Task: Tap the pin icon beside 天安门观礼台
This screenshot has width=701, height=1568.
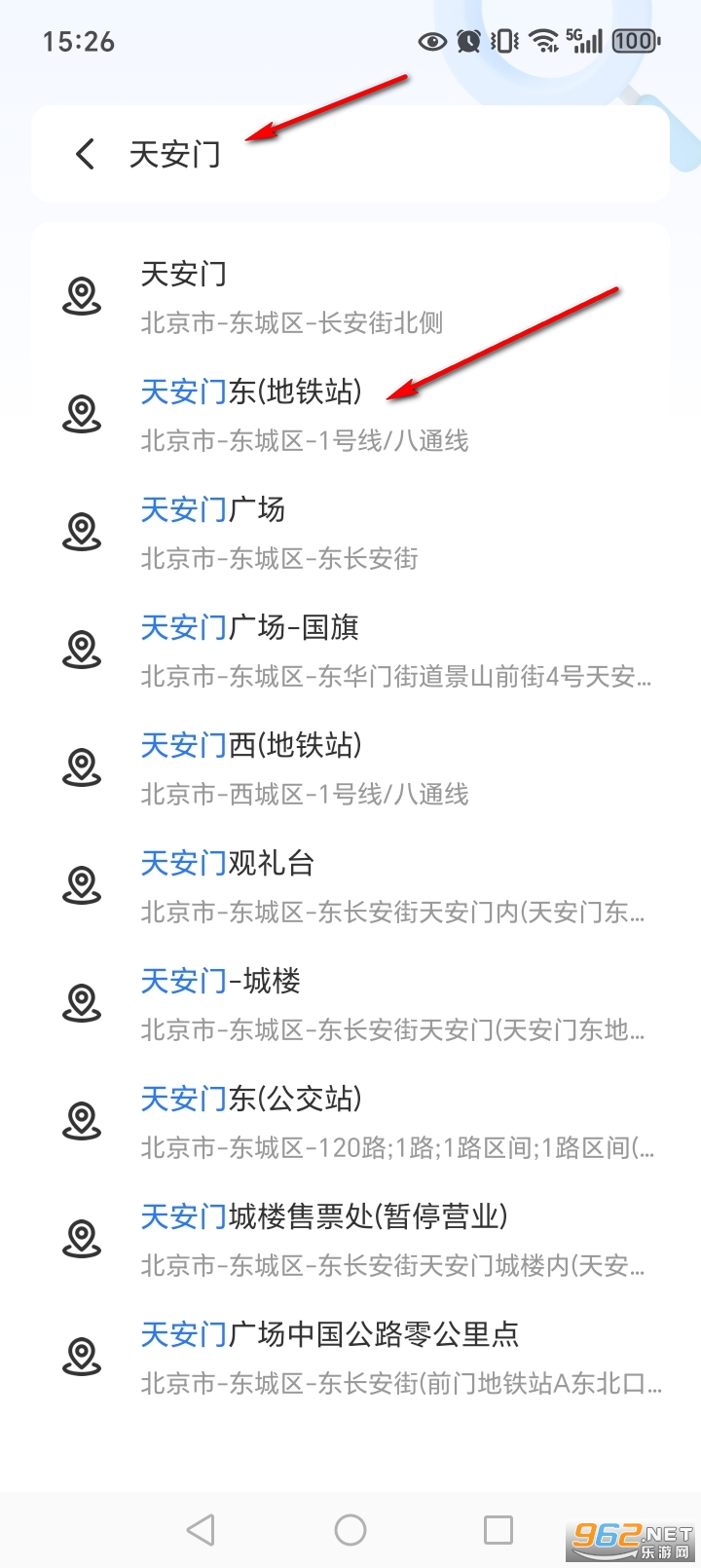Action: pos(82,884)
